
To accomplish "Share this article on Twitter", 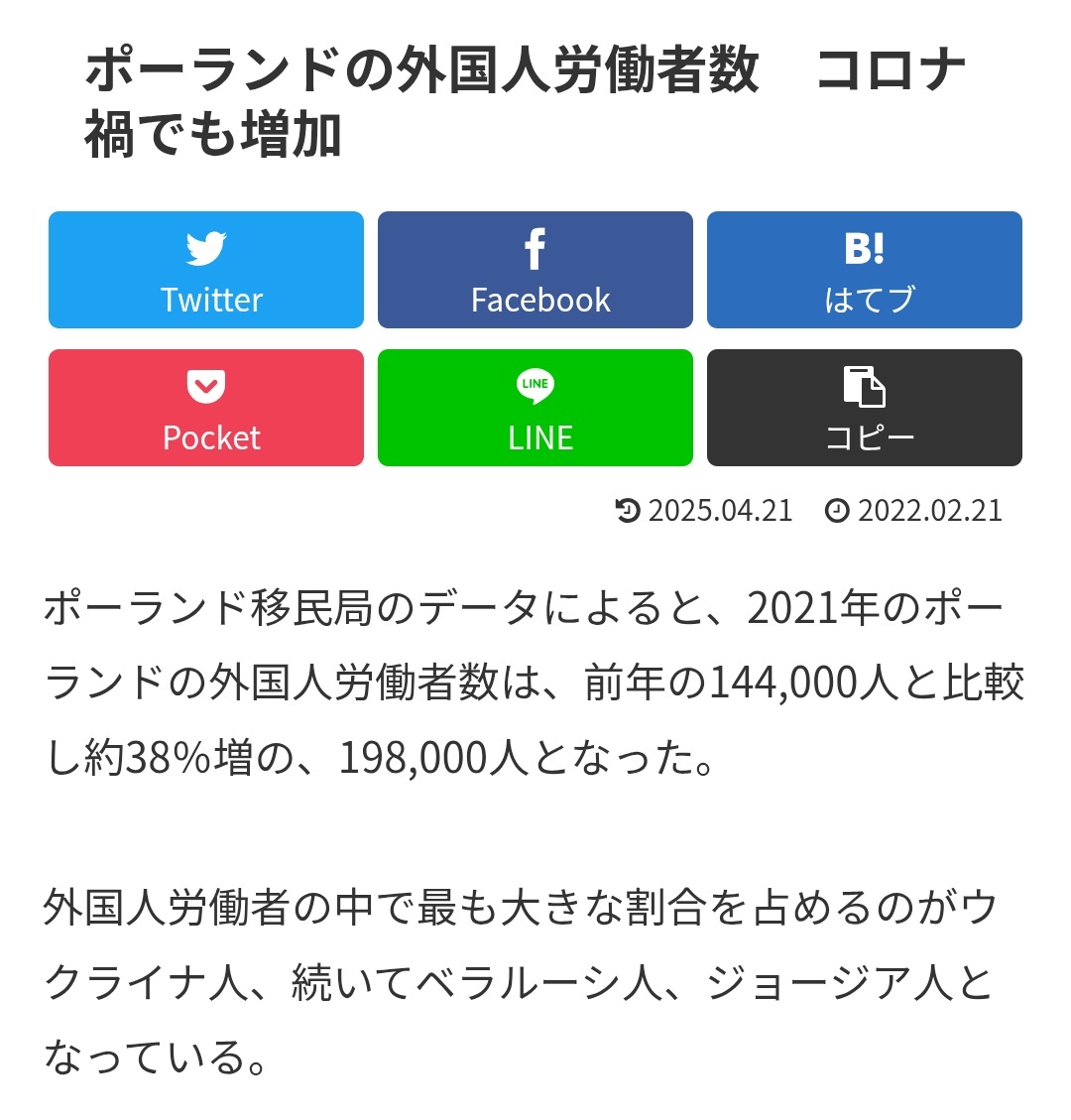I will click(205, 269).
